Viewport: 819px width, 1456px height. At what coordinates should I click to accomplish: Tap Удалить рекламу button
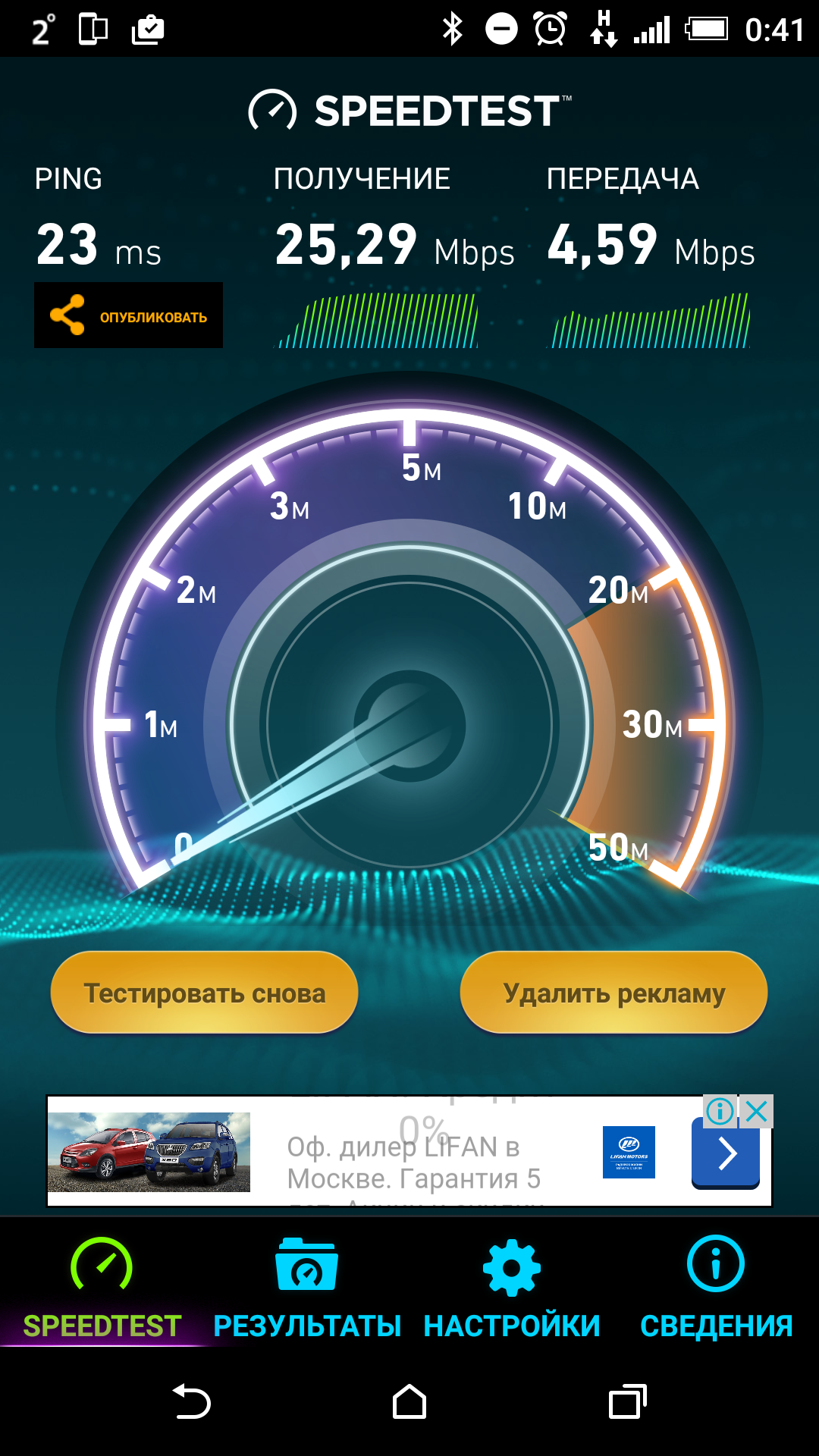(613, 993)
